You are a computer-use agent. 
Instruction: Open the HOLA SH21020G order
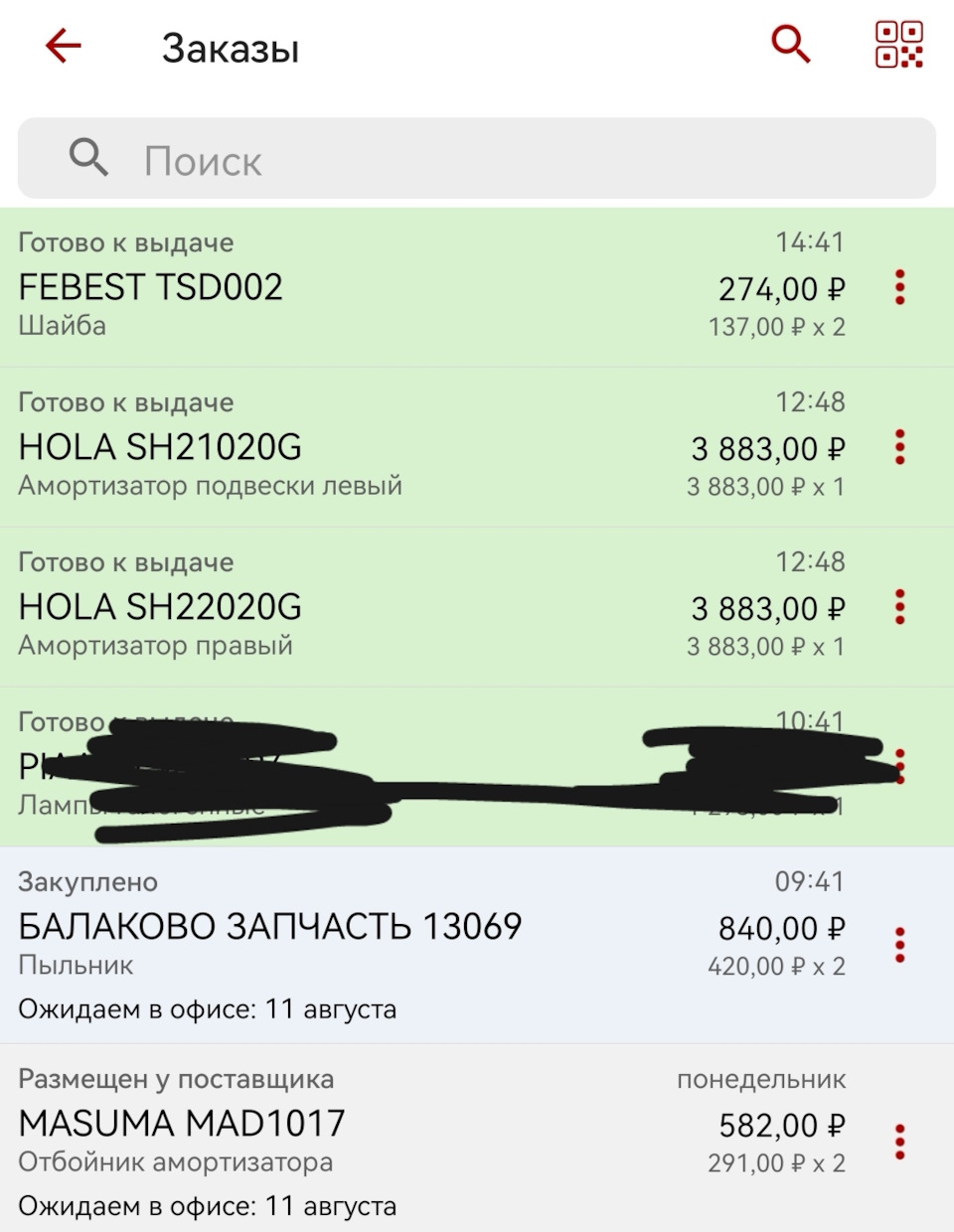click(397, 447)
